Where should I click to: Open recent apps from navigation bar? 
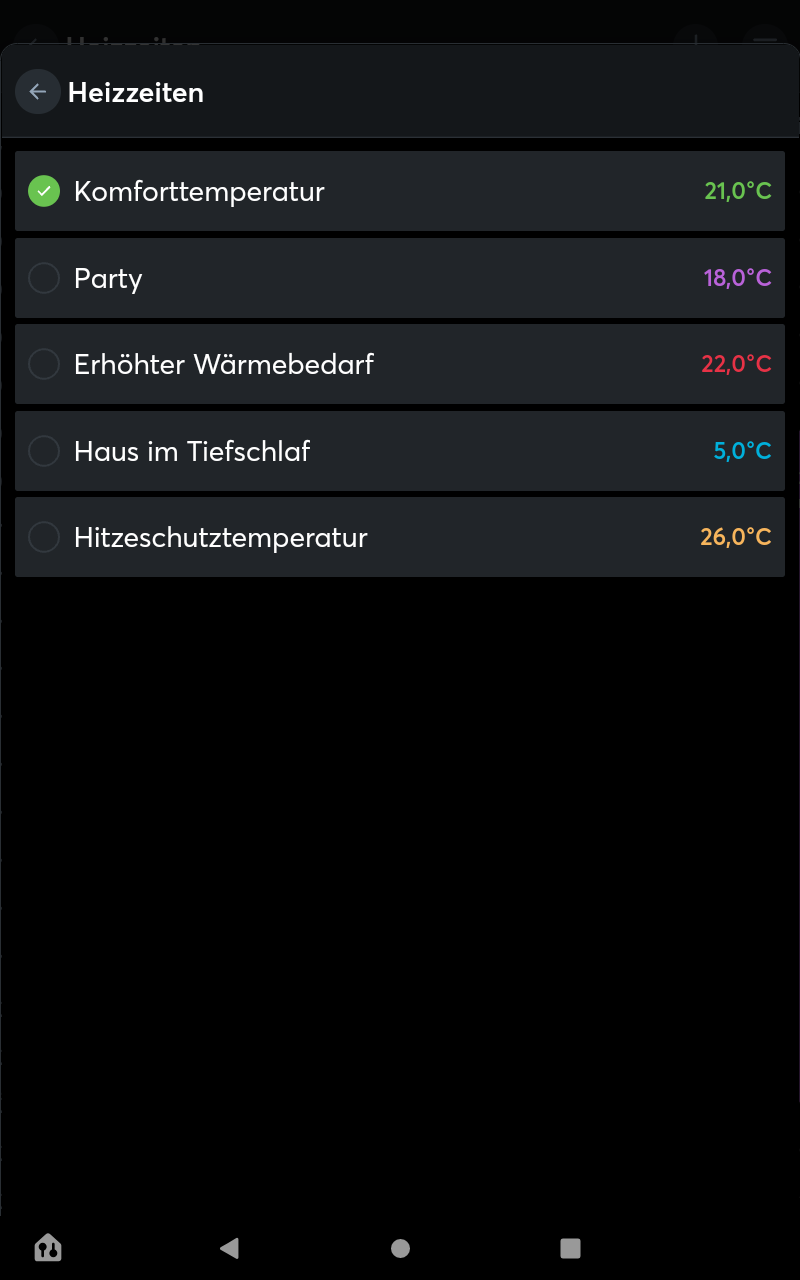[570, 1248]
